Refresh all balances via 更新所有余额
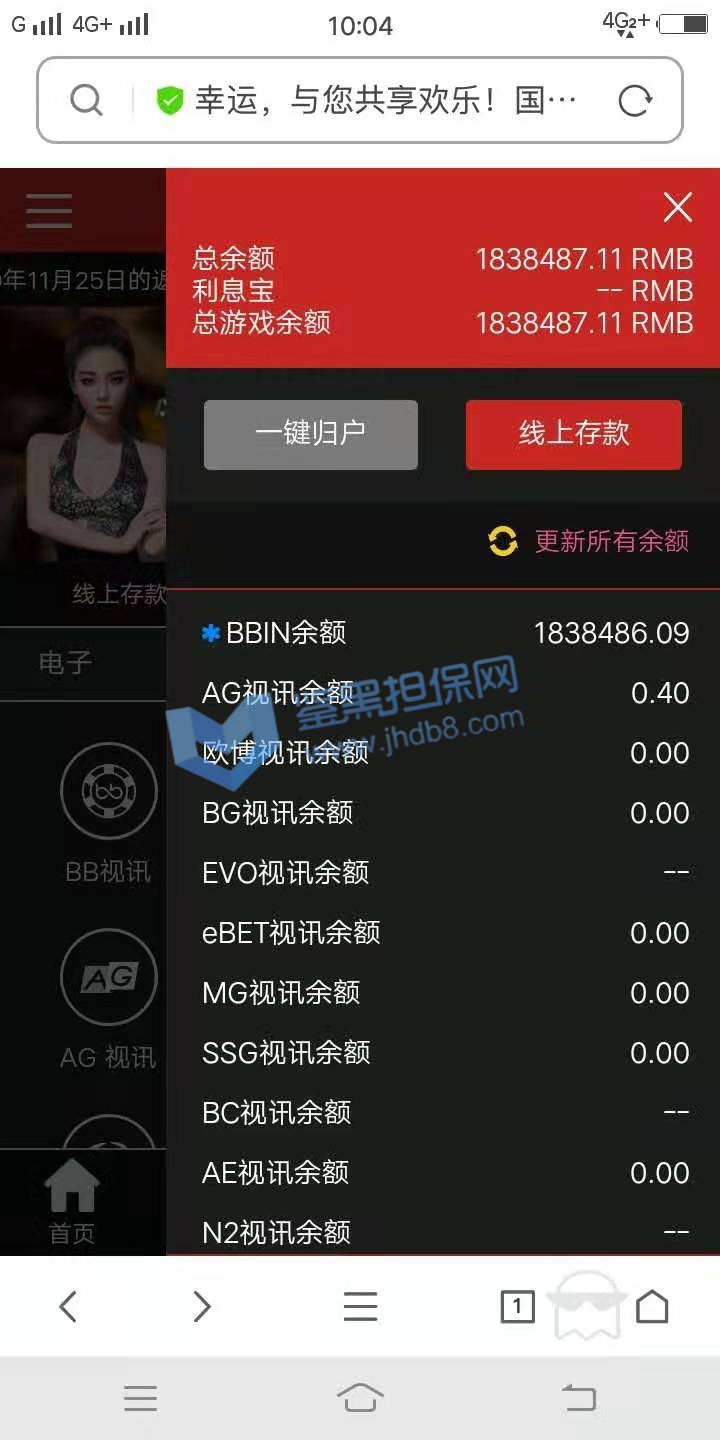The image size is (720, 1440). (589, 541)
